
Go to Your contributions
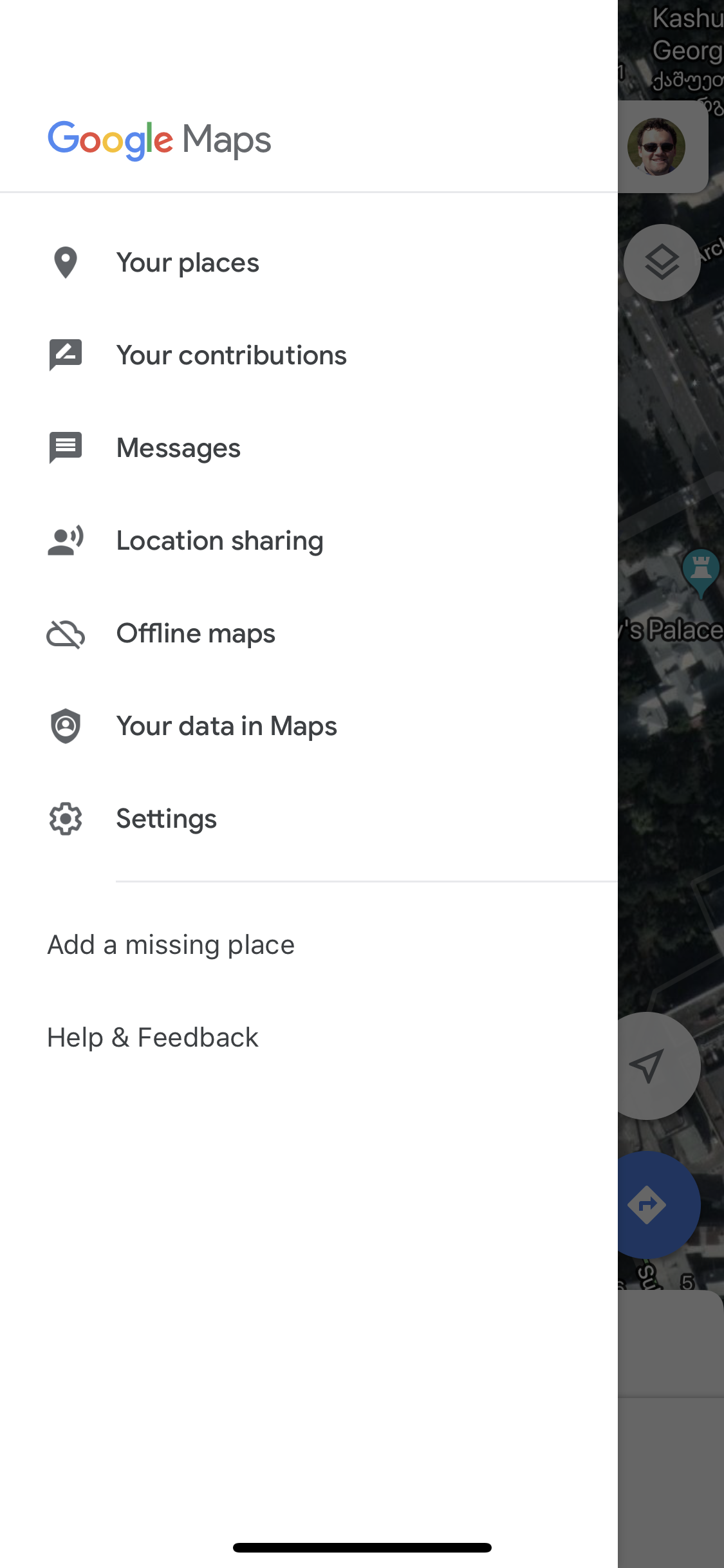click(x=309, y=355)
